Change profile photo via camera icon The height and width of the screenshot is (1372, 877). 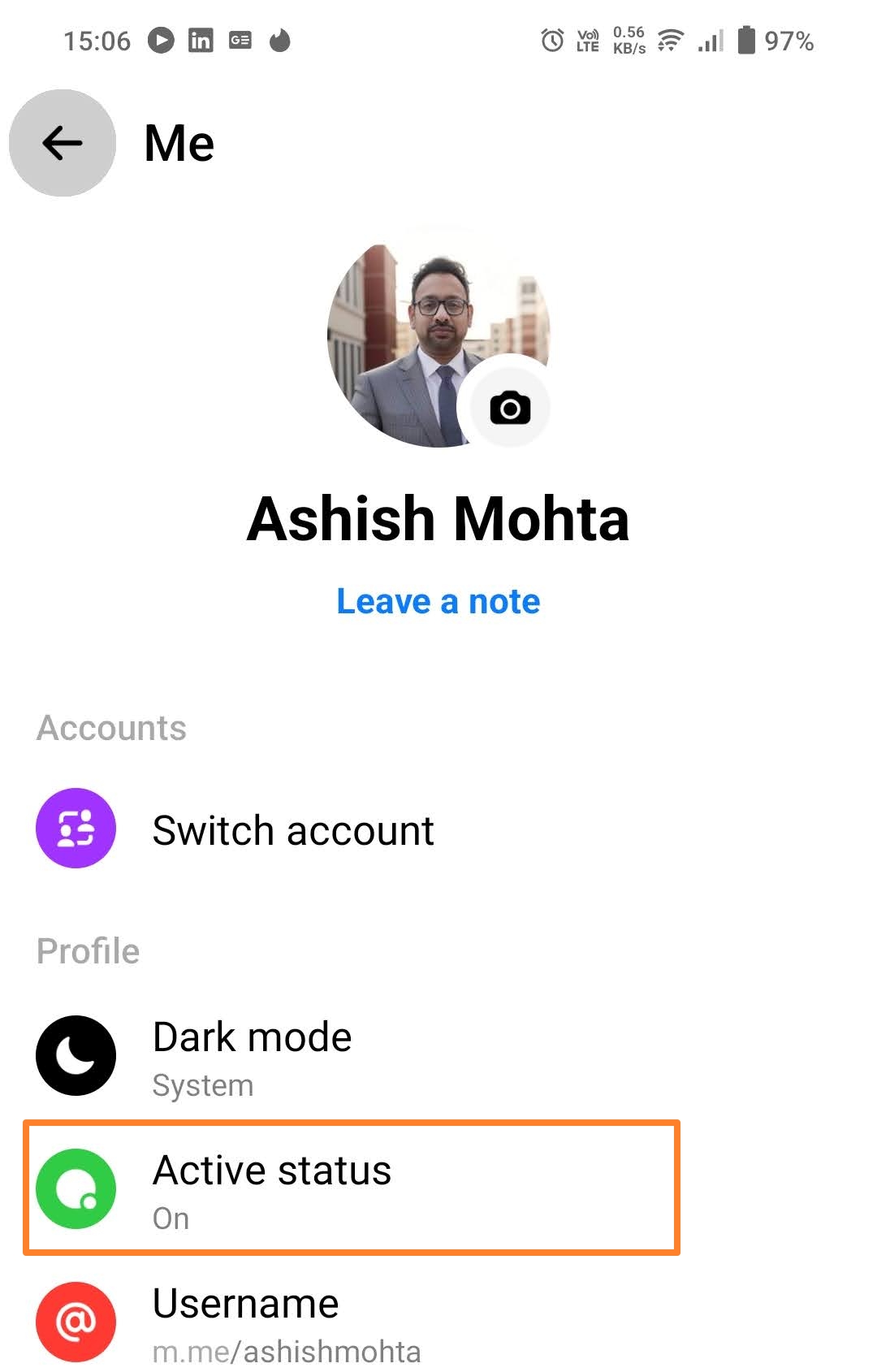509,407
